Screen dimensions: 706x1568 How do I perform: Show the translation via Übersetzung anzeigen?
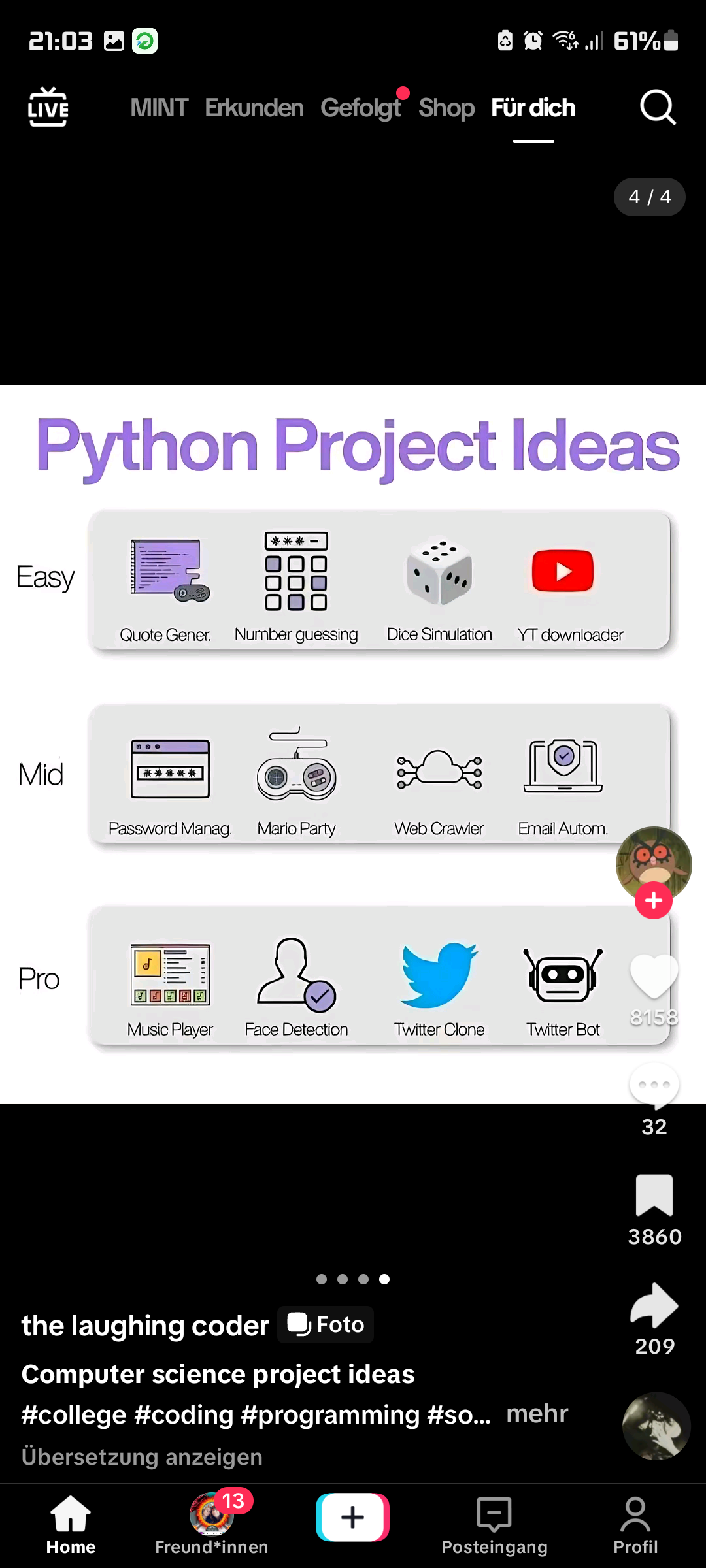pyautogui.click(x=142, y=1457)
